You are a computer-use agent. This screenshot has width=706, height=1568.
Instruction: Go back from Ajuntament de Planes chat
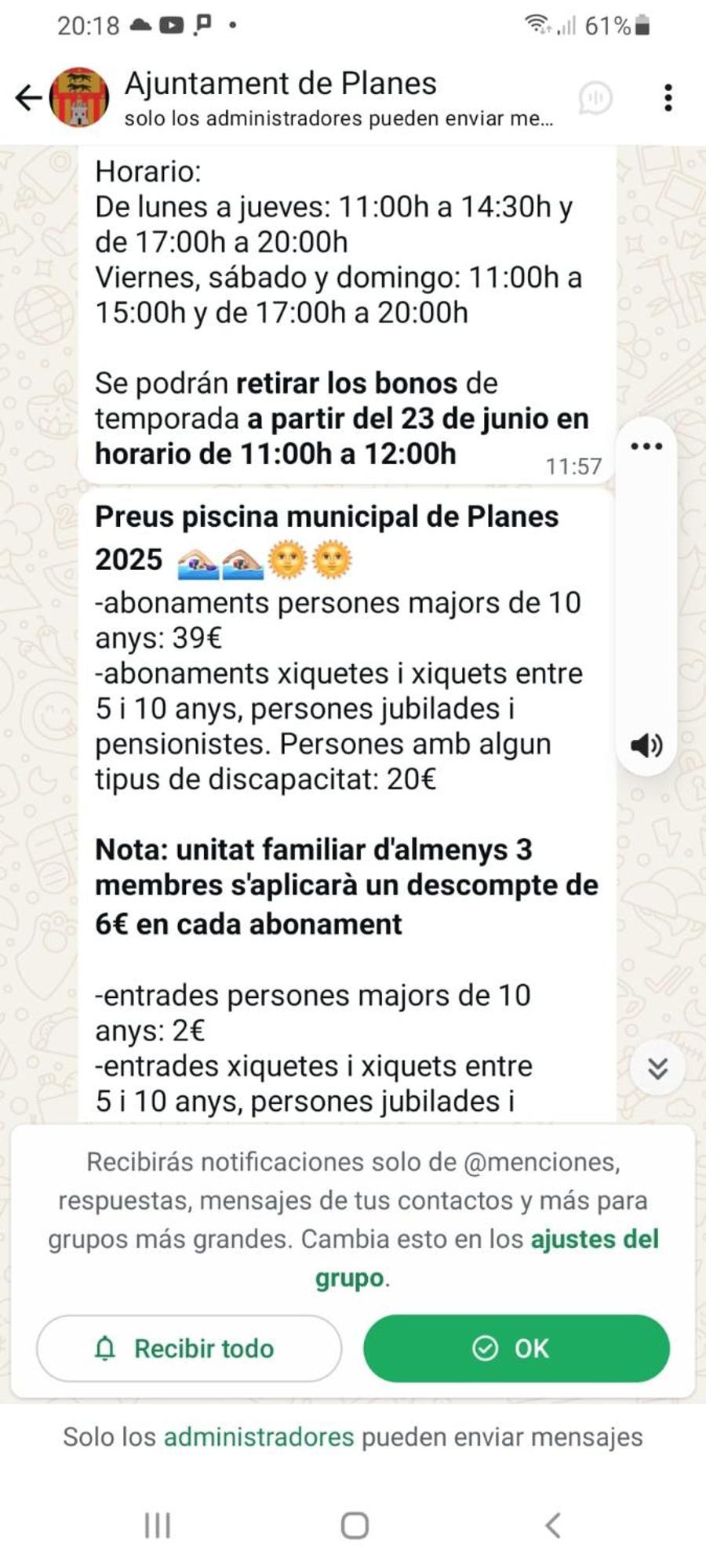click(28, 98)
